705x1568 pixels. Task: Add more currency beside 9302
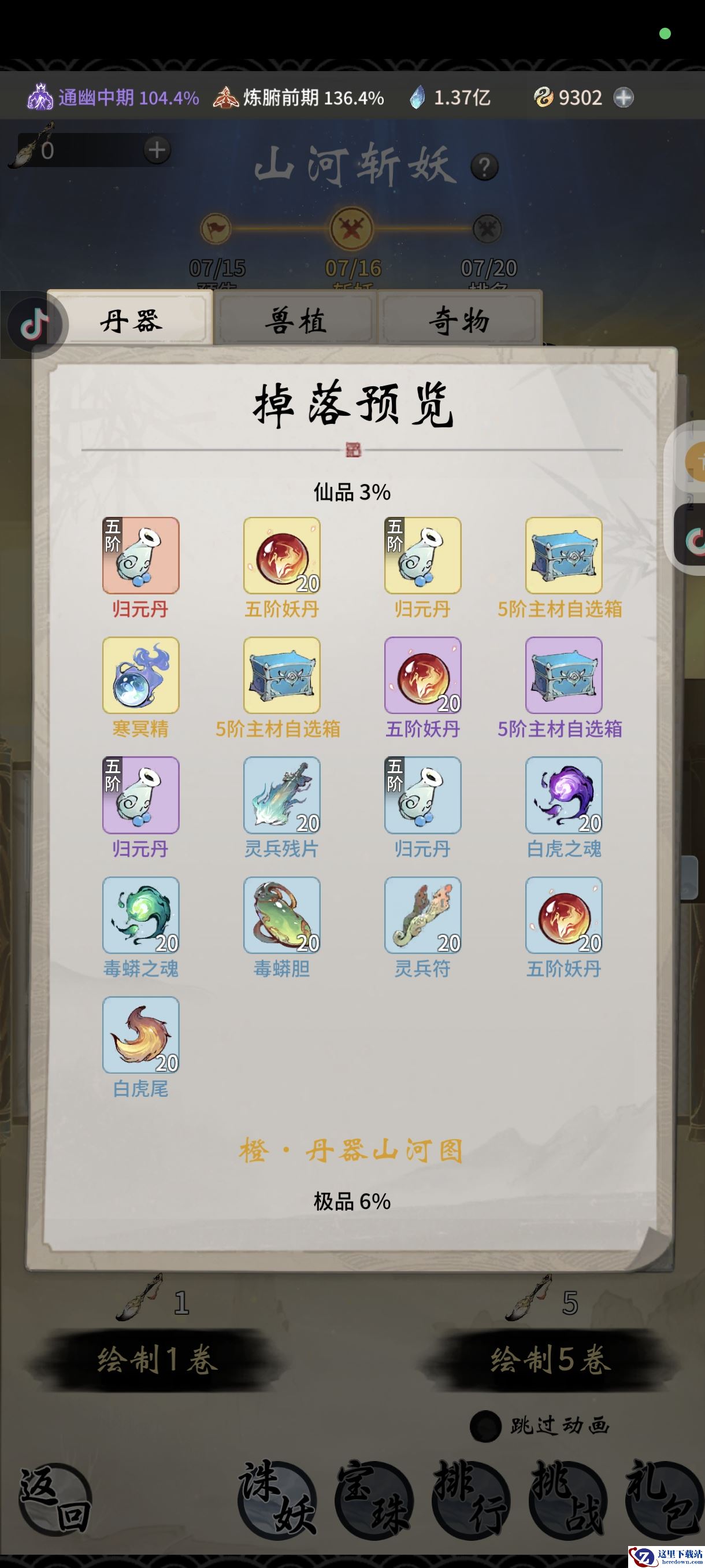(x=624, y=97)
